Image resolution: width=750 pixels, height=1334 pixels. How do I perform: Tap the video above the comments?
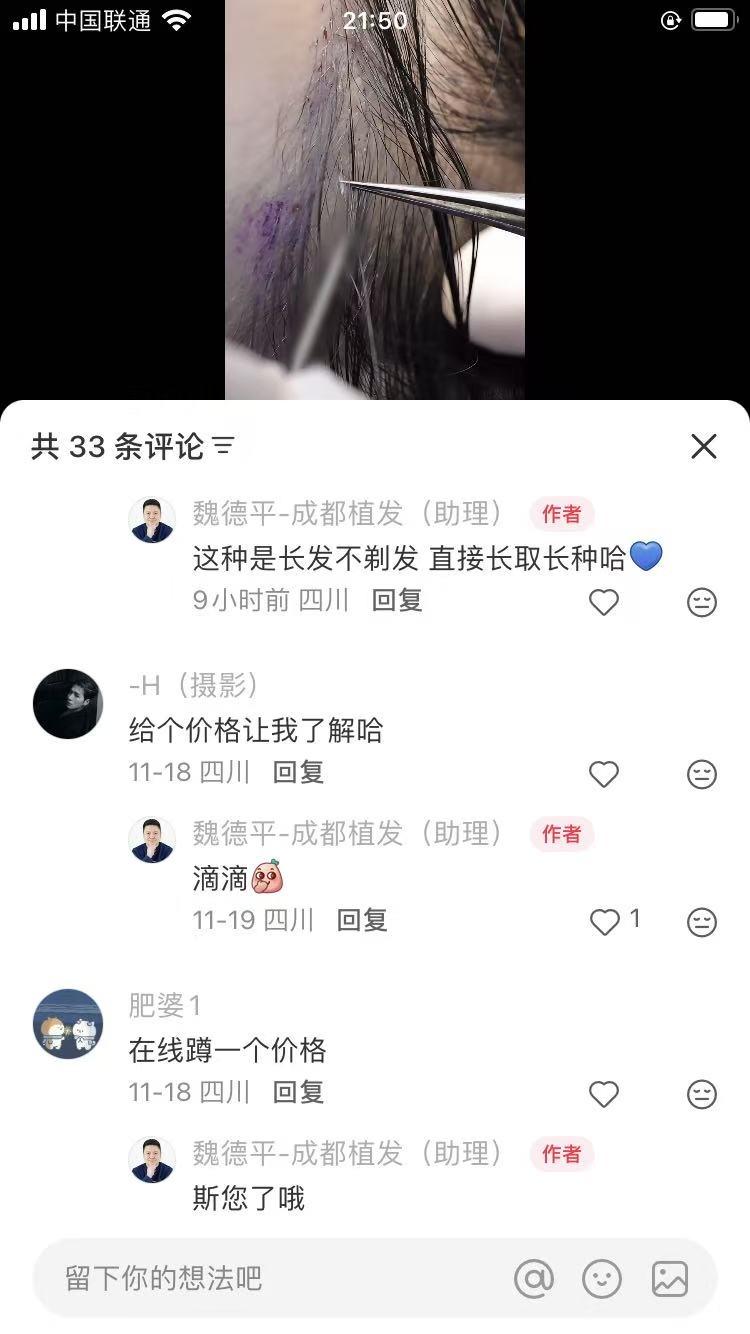375,200
